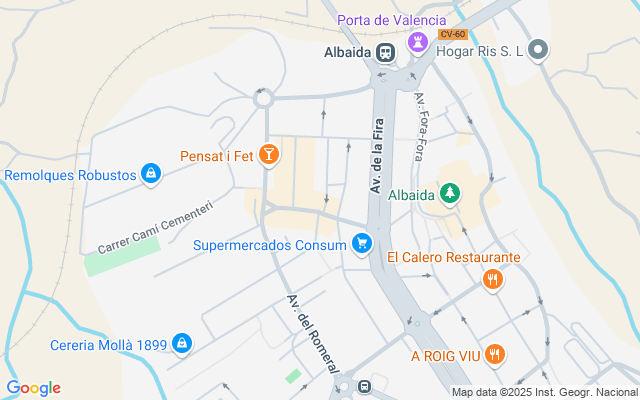Open the Pensat i Fet bar pin

click(x=268, y=155)
